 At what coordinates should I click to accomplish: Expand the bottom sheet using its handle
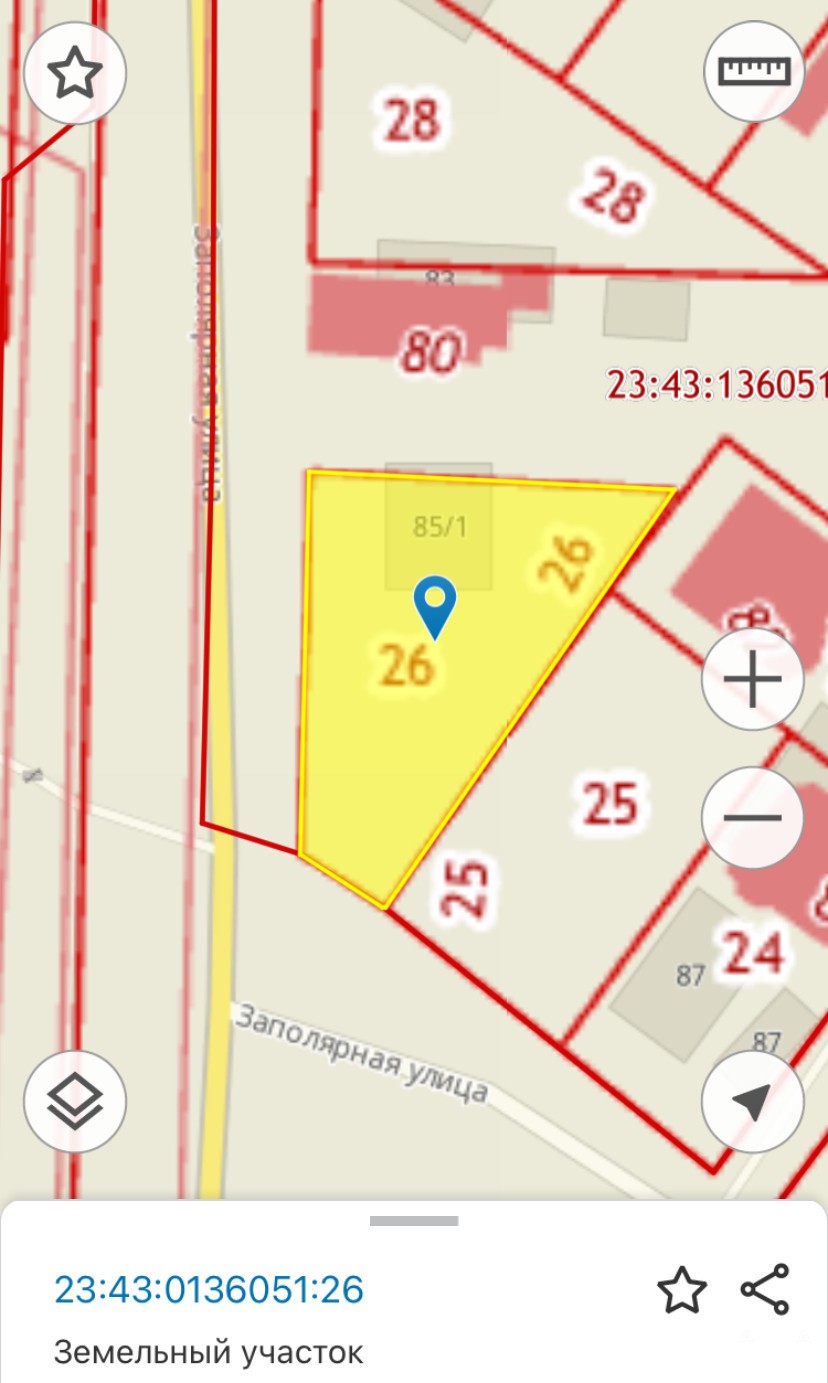(x=414, y=1220)
